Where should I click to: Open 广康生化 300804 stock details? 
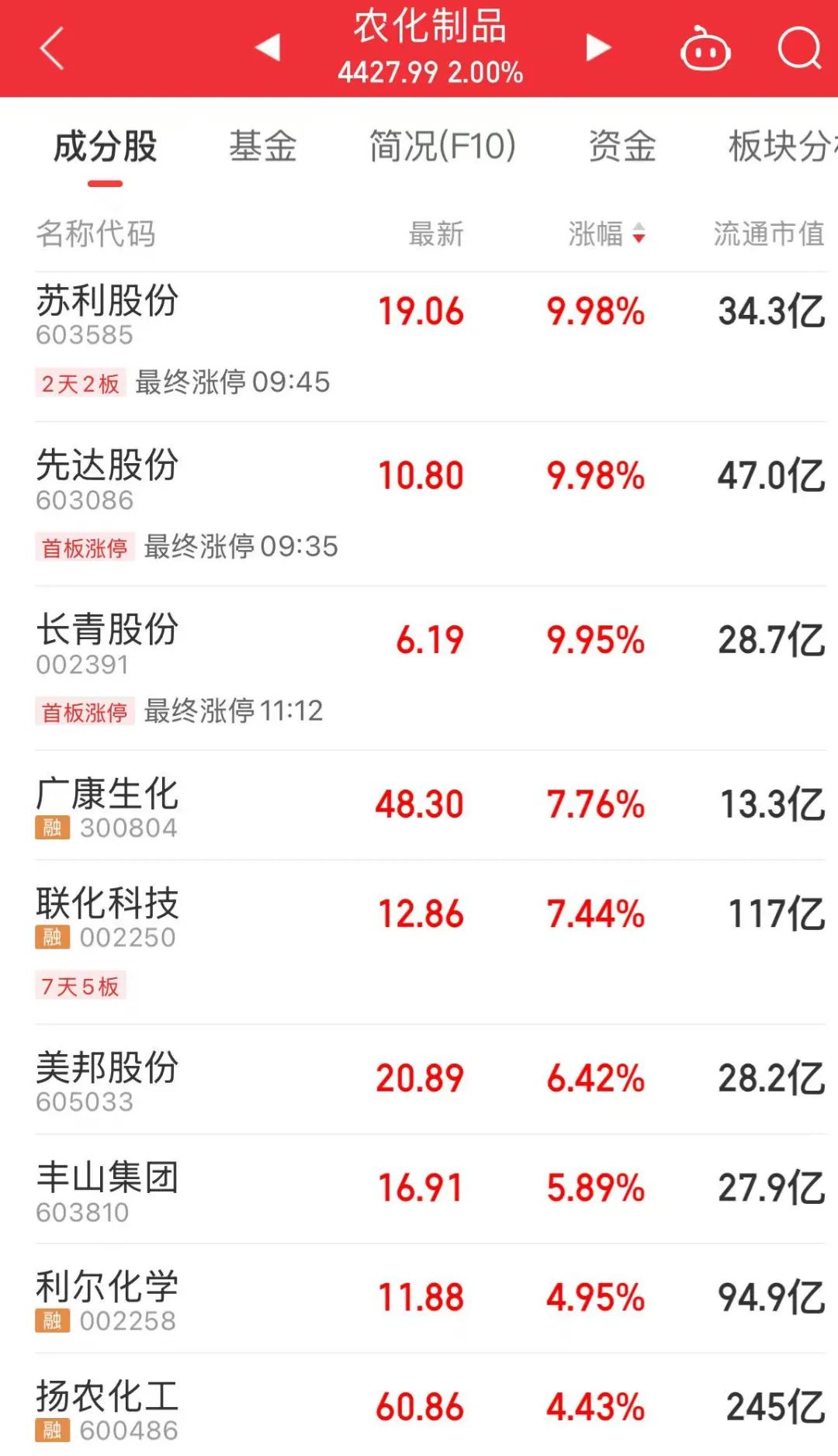pyautogui.click(x=108, y=806)
